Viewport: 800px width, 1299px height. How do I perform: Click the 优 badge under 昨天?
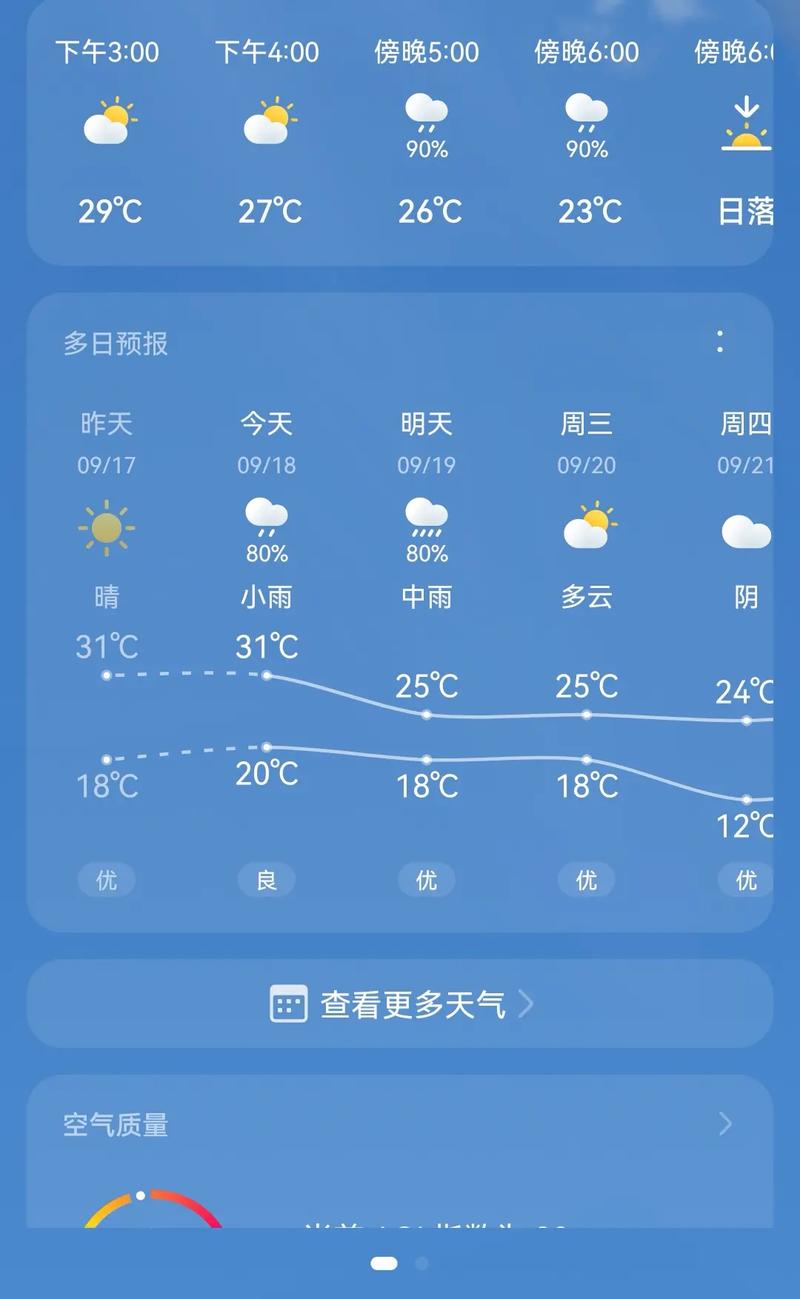click(x=106, y=880)
